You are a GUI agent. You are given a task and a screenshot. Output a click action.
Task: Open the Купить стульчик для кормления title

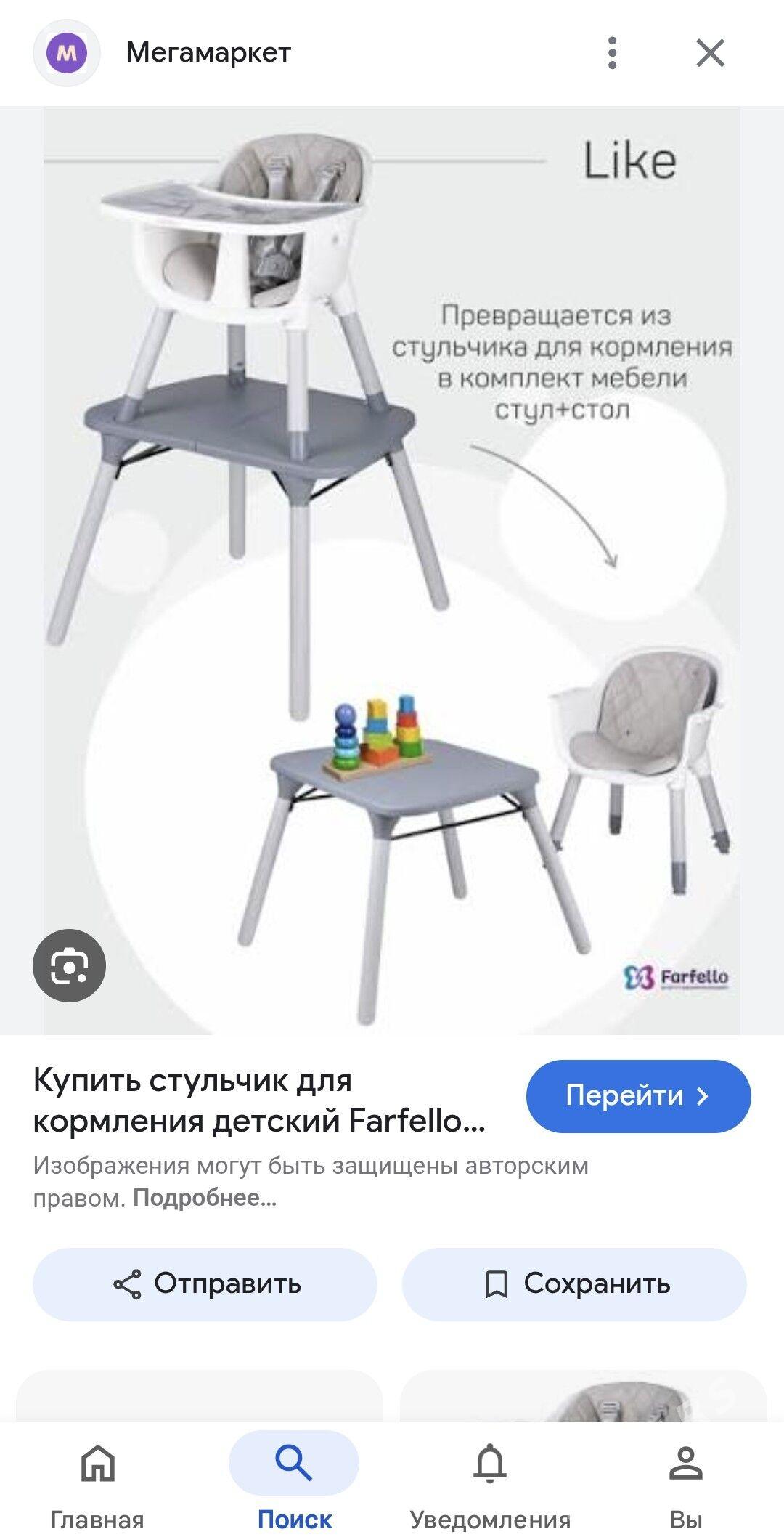click(259, 1100)
